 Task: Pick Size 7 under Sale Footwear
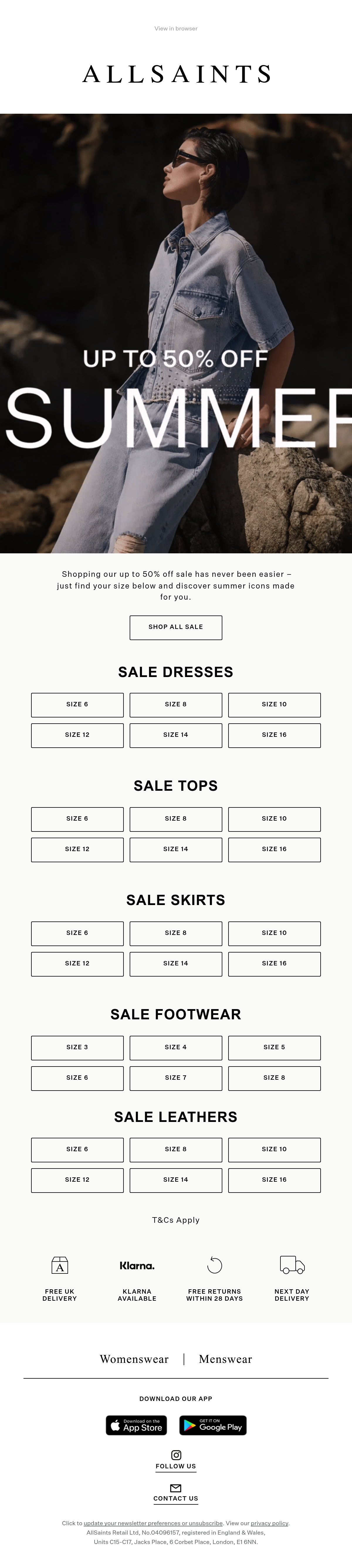176,1078
